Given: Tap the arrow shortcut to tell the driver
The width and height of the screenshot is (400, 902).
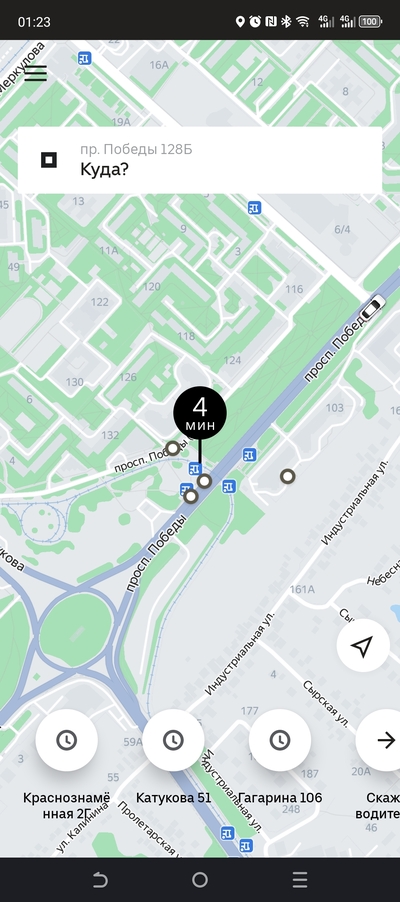Looking at the screenshot, I should [x=384, y=740].
